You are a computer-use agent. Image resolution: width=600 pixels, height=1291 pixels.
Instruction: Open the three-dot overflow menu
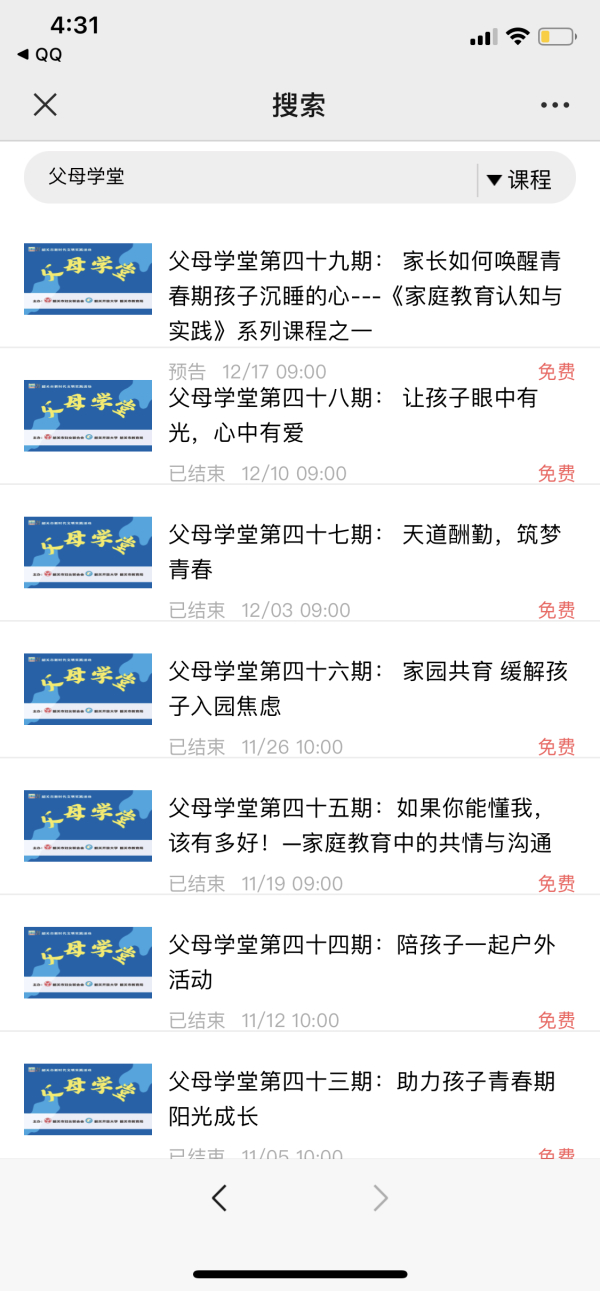555,105
